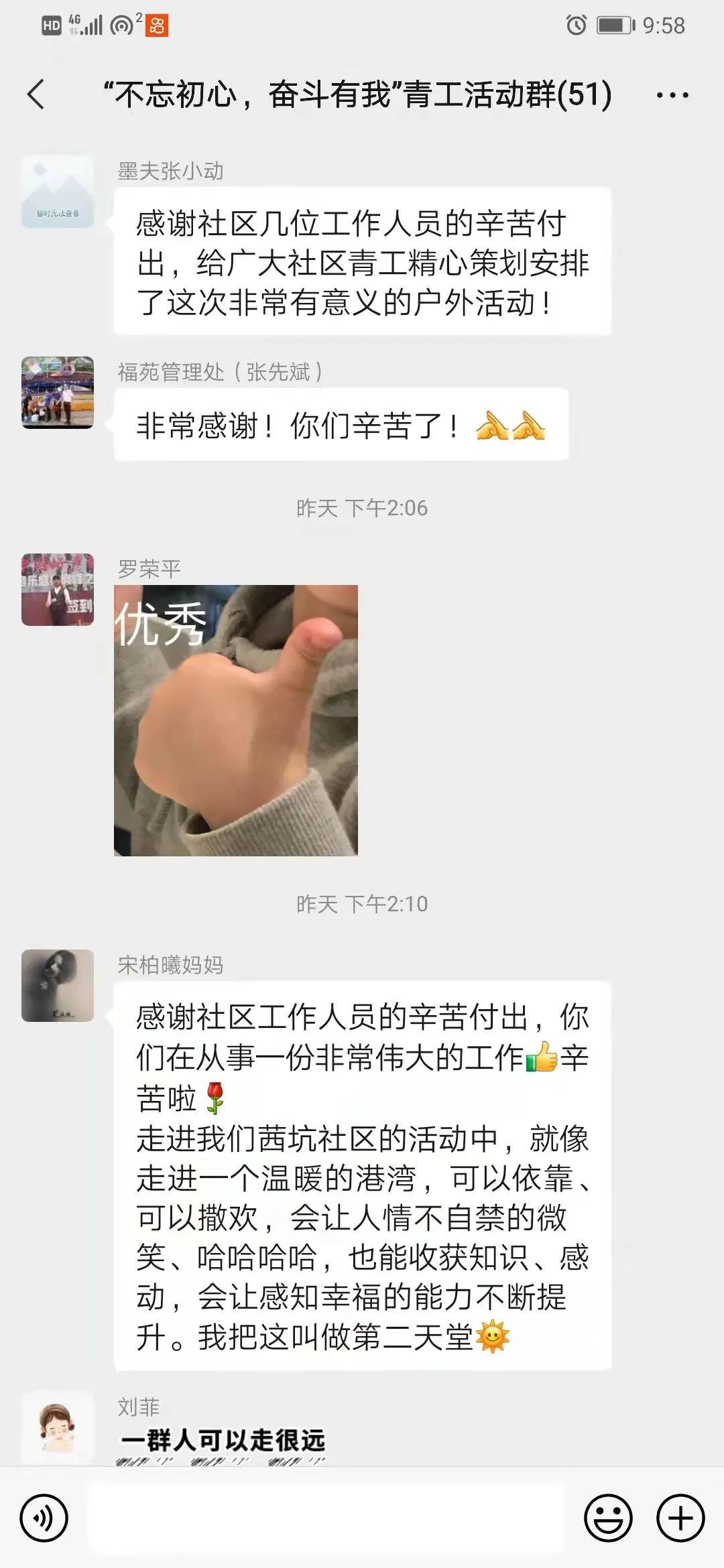Image resolution: width=724 pixels, height=1568 pixels.
Task: View 宋柏曦妈妈's profile avatar
Action: pos(58,985)
